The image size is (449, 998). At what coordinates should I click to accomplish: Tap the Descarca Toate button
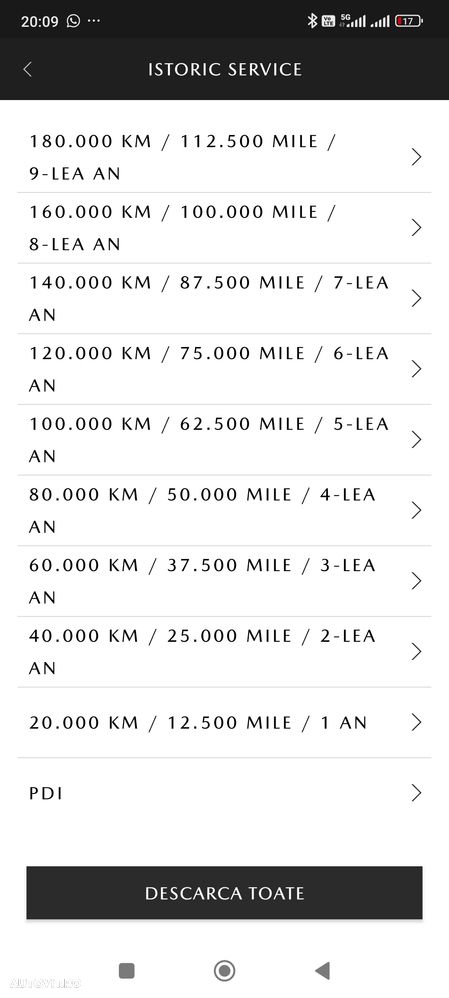point(224,893)
